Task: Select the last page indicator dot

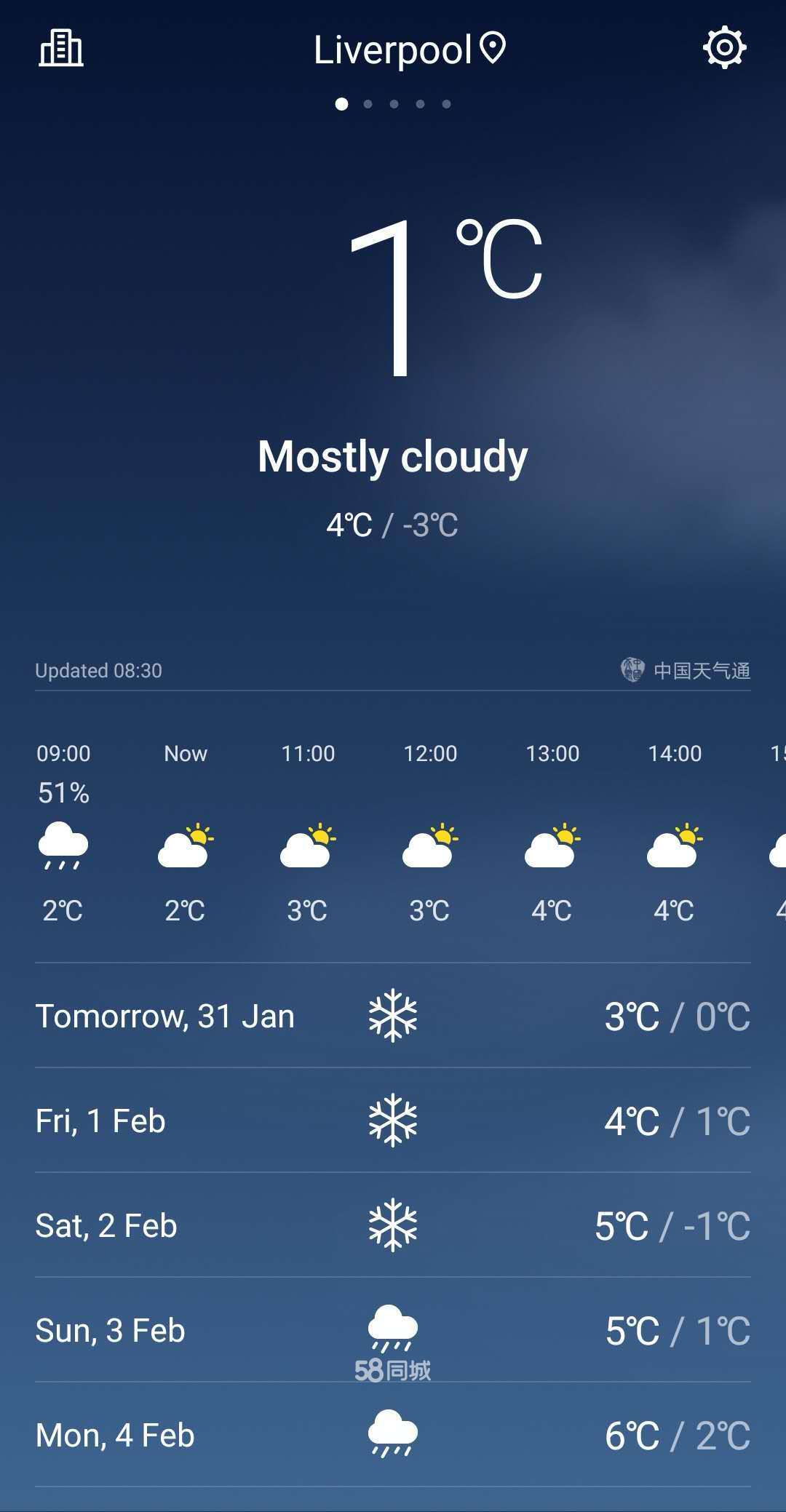Action: tap(445, 104)
